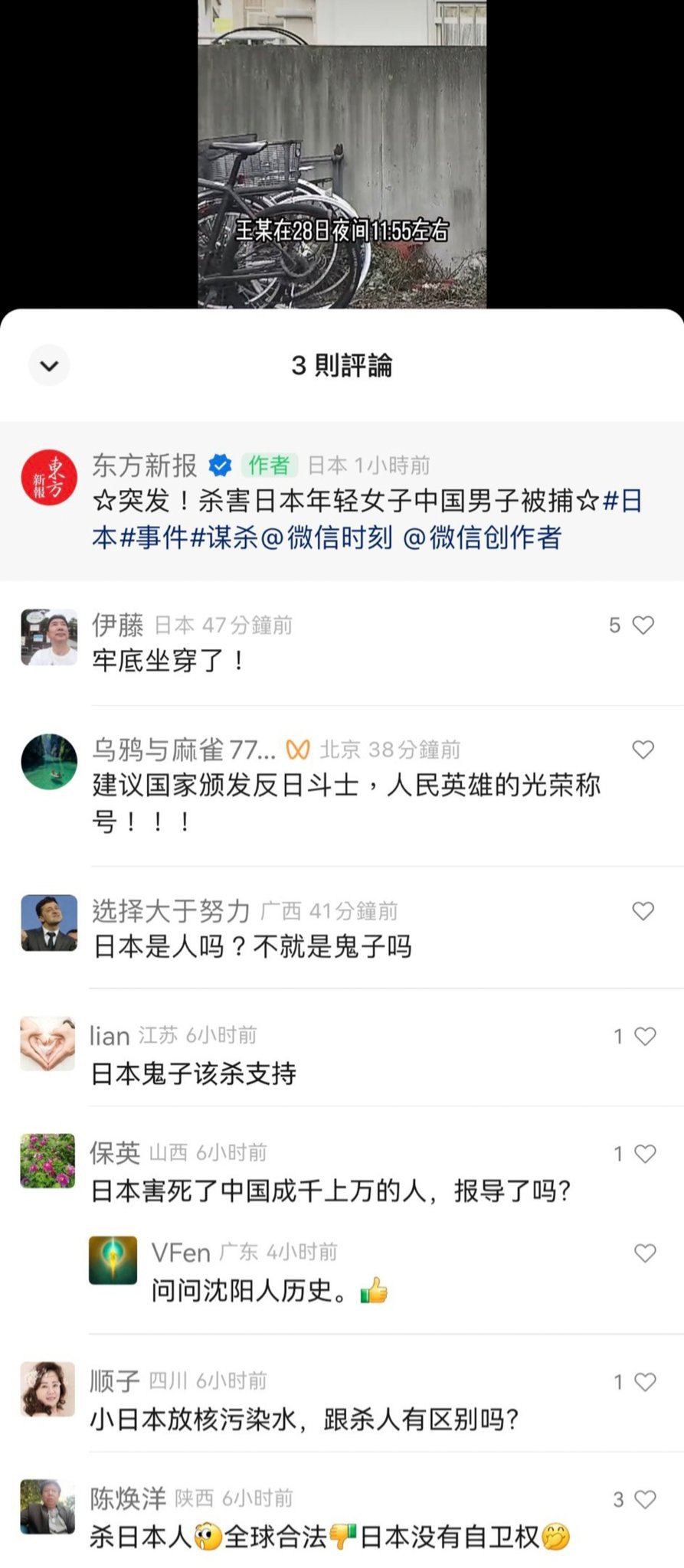Screen dimensions: 684x1568
Task: Open the #谋杀 hashtag
Action: [224, 537]
